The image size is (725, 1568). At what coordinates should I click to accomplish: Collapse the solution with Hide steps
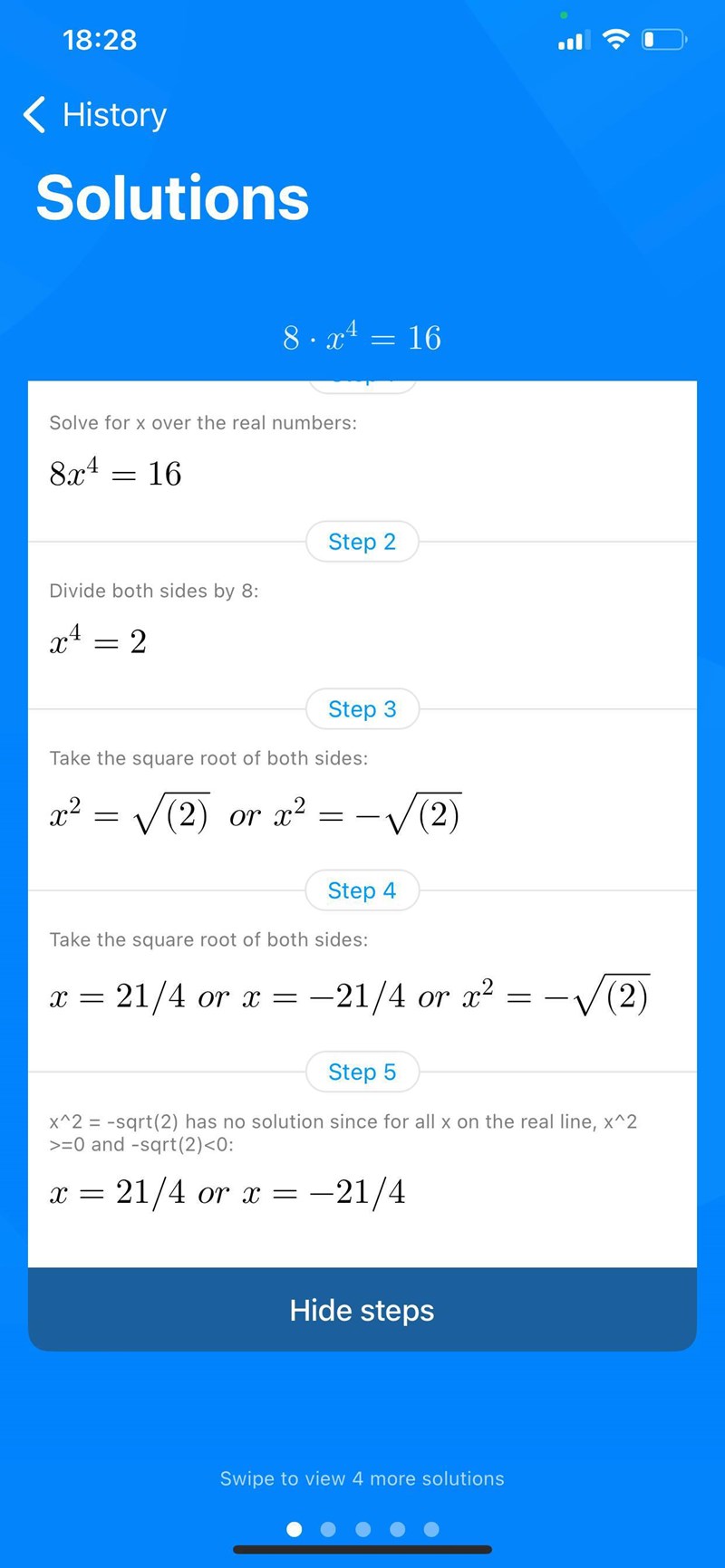point(362,1310)
